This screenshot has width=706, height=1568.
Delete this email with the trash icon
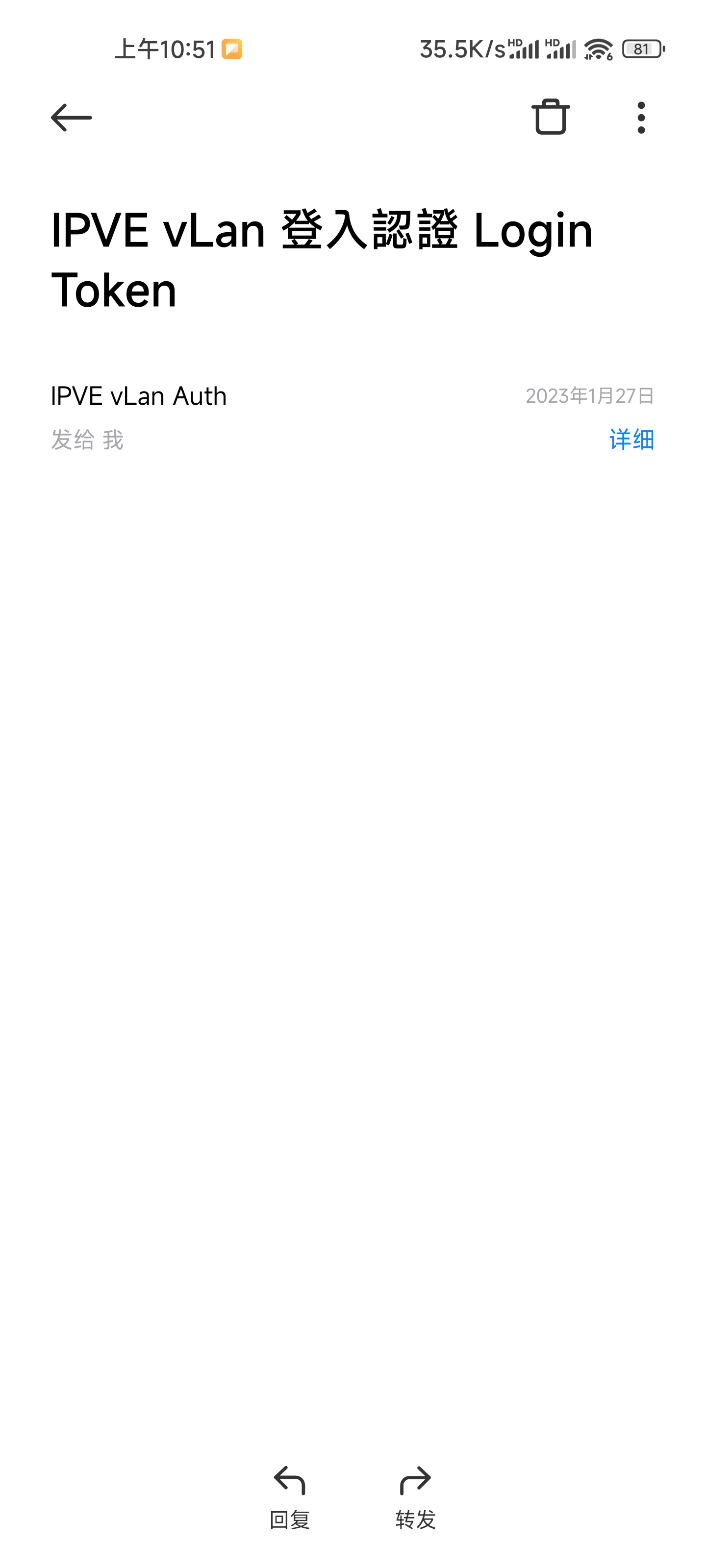pos(551,117)
